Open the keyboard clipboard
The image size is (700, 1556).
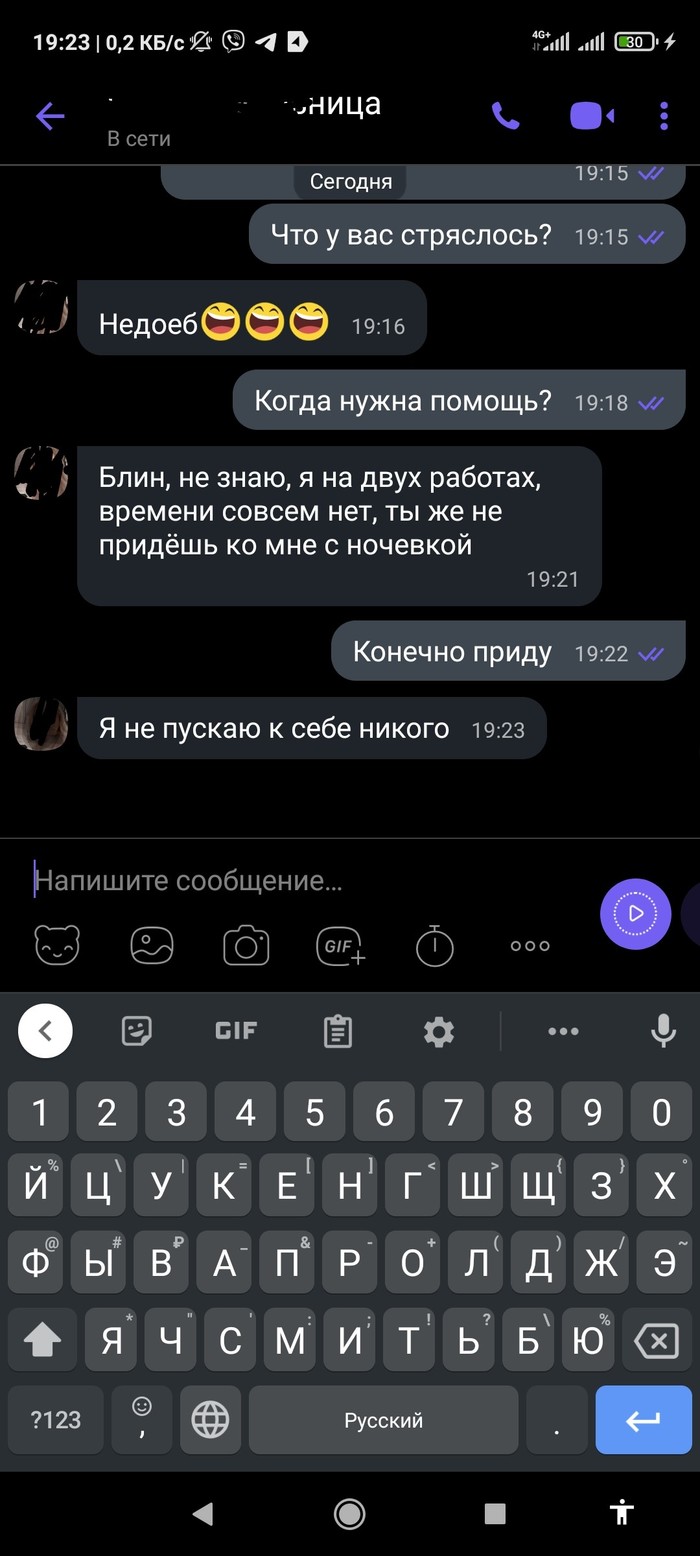point(338,1031)
